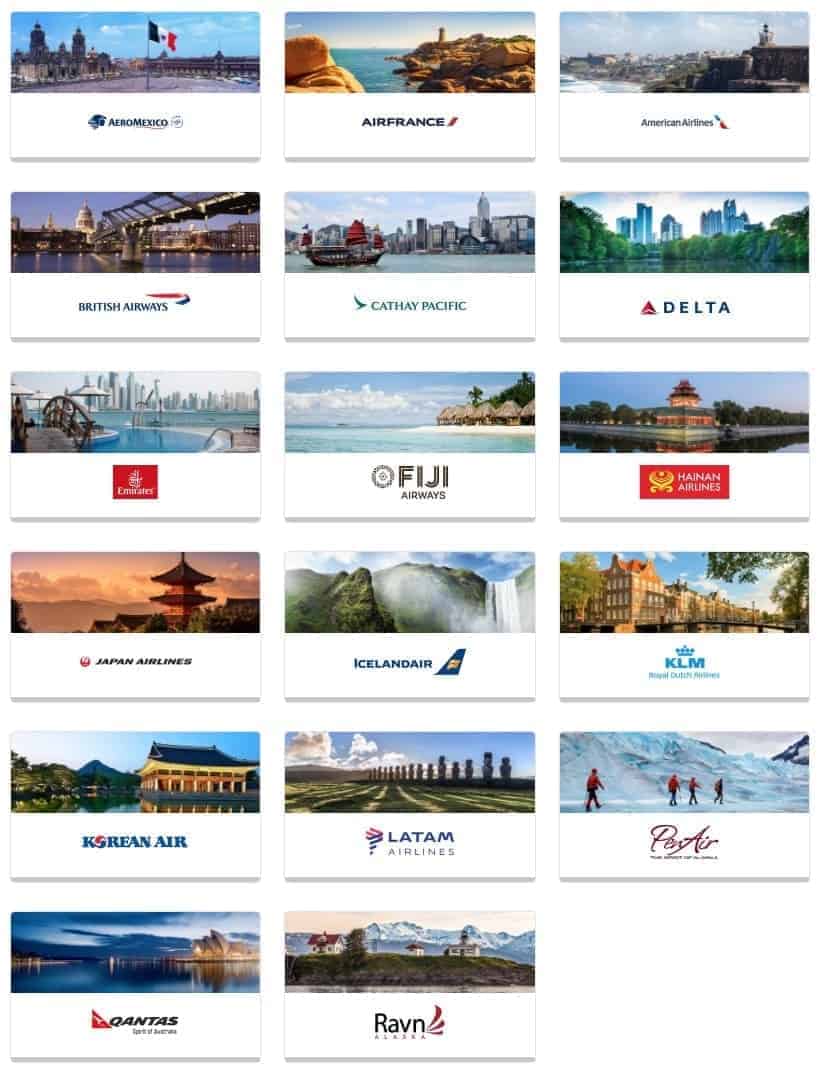This screenshot has height=1078, width=825.
Task: Open the Icelandair card
Action: coord(409,662)
